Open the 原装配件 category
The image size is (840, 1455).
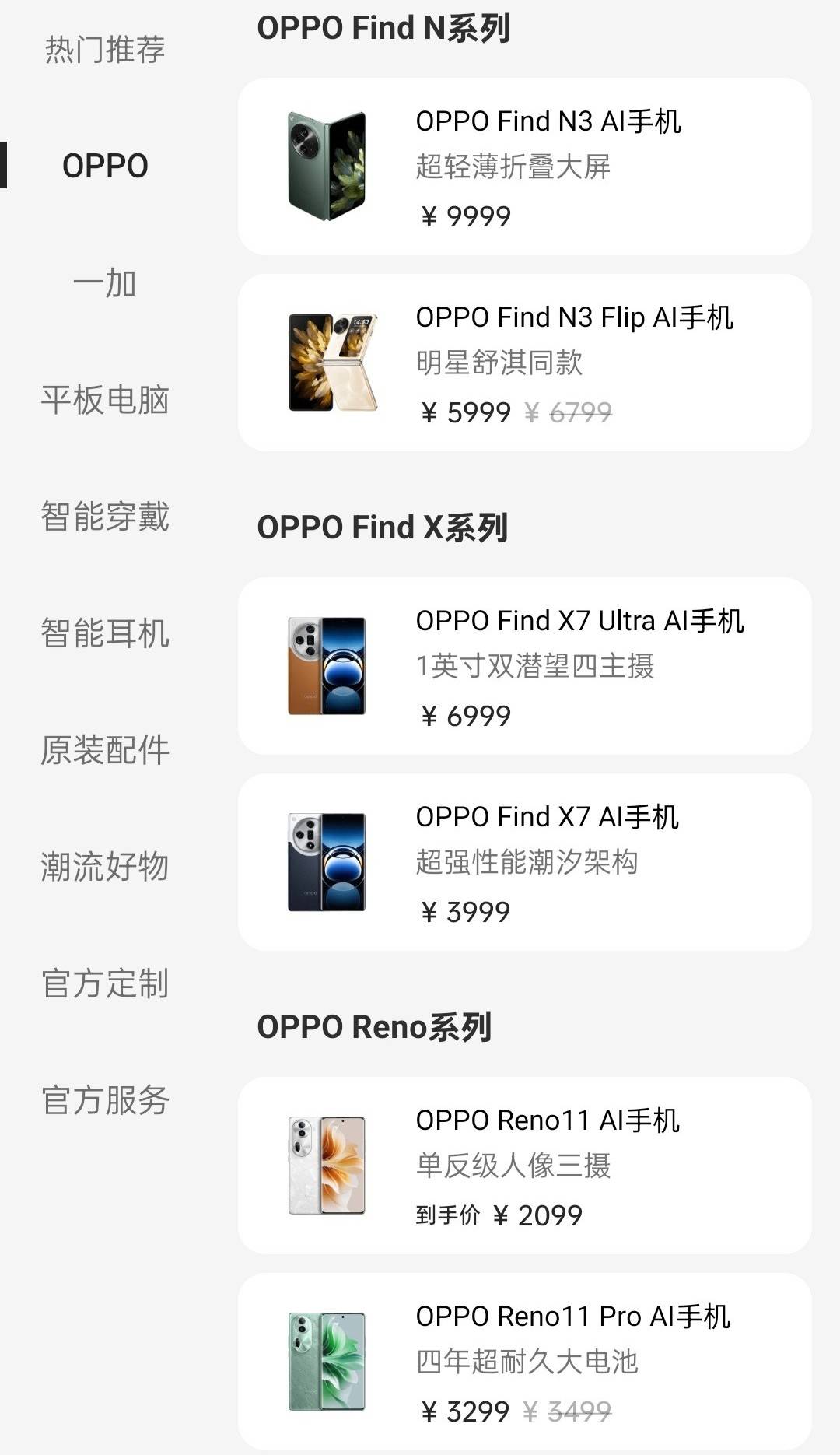105,750
